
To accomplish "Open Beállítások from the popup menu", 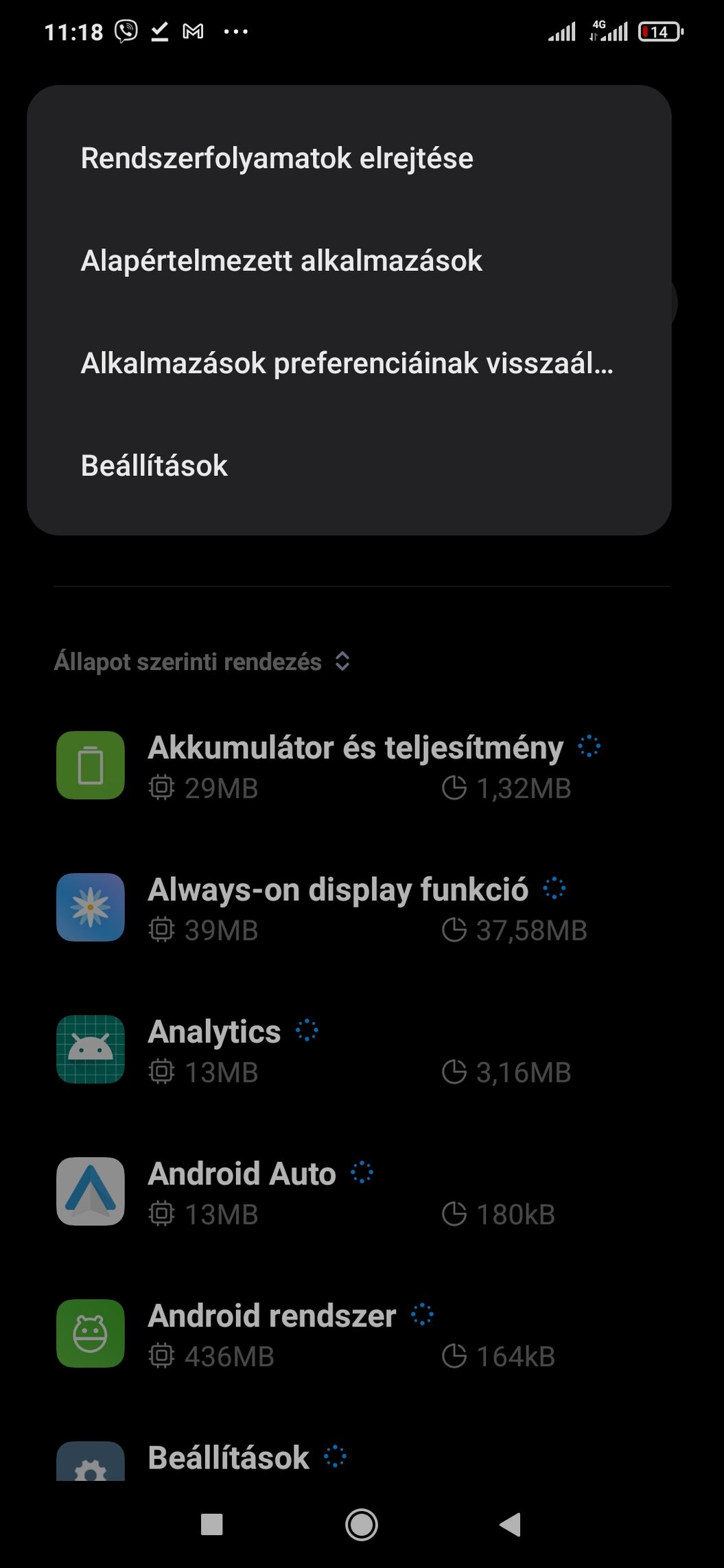I will click(154, 466).
